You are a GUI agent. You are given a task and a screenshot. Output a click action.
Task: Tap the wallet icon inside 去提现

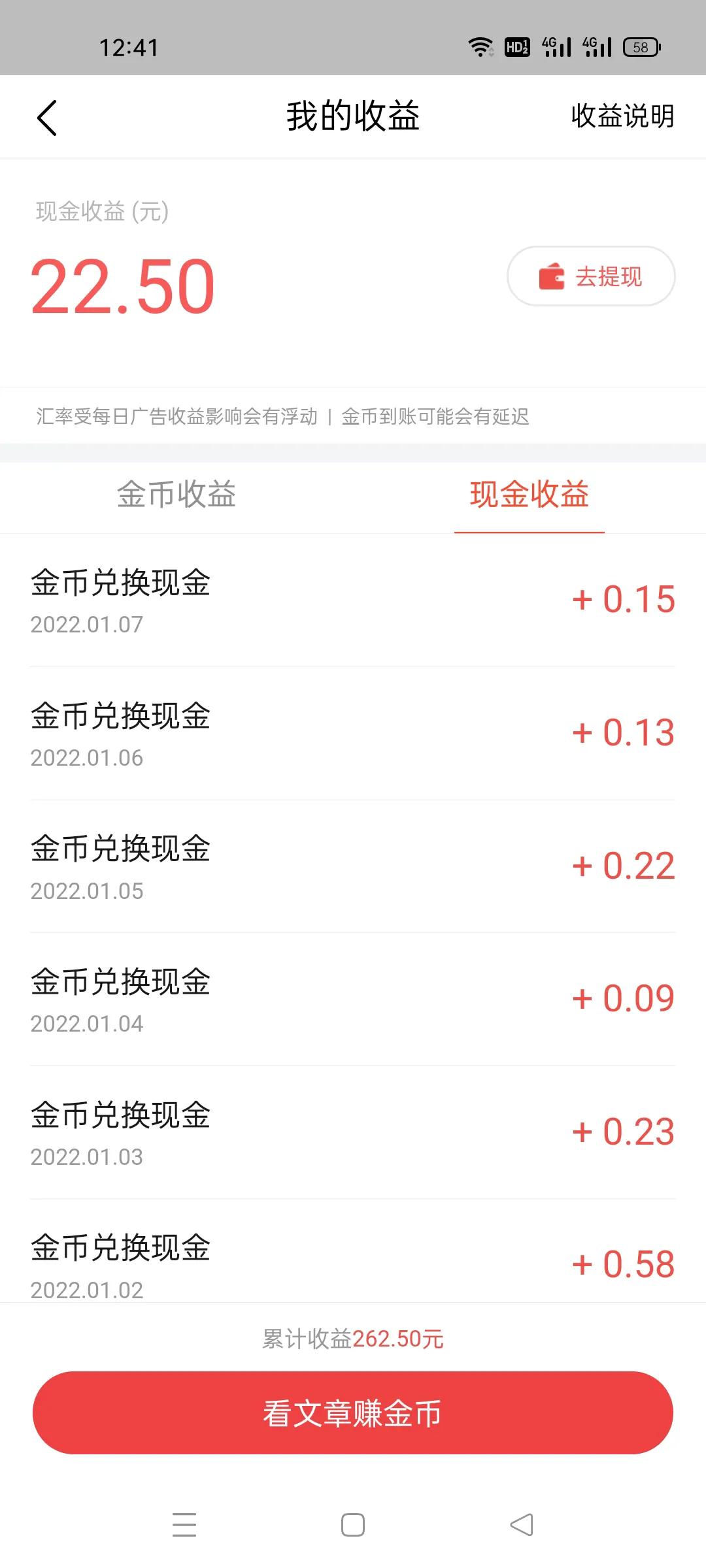tap(551, 276)
